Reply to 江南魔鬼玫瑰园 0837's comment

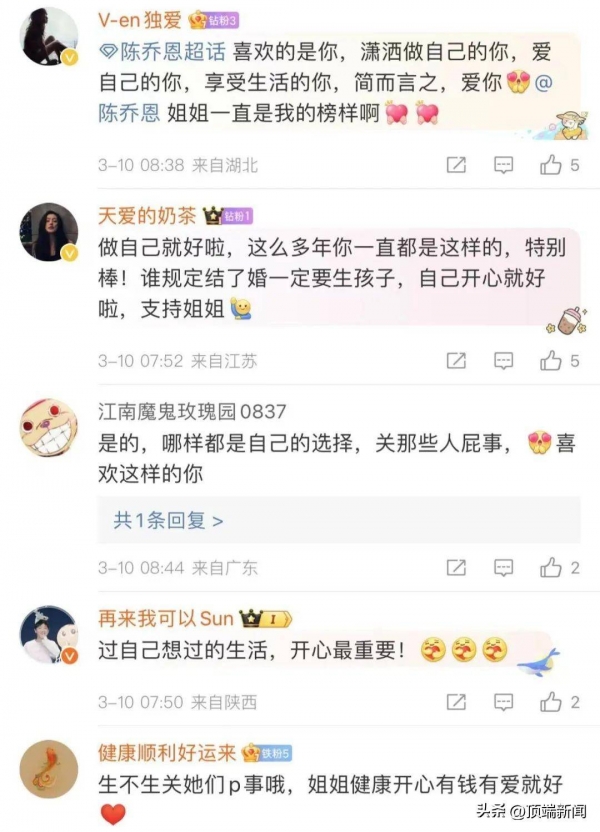504,567
